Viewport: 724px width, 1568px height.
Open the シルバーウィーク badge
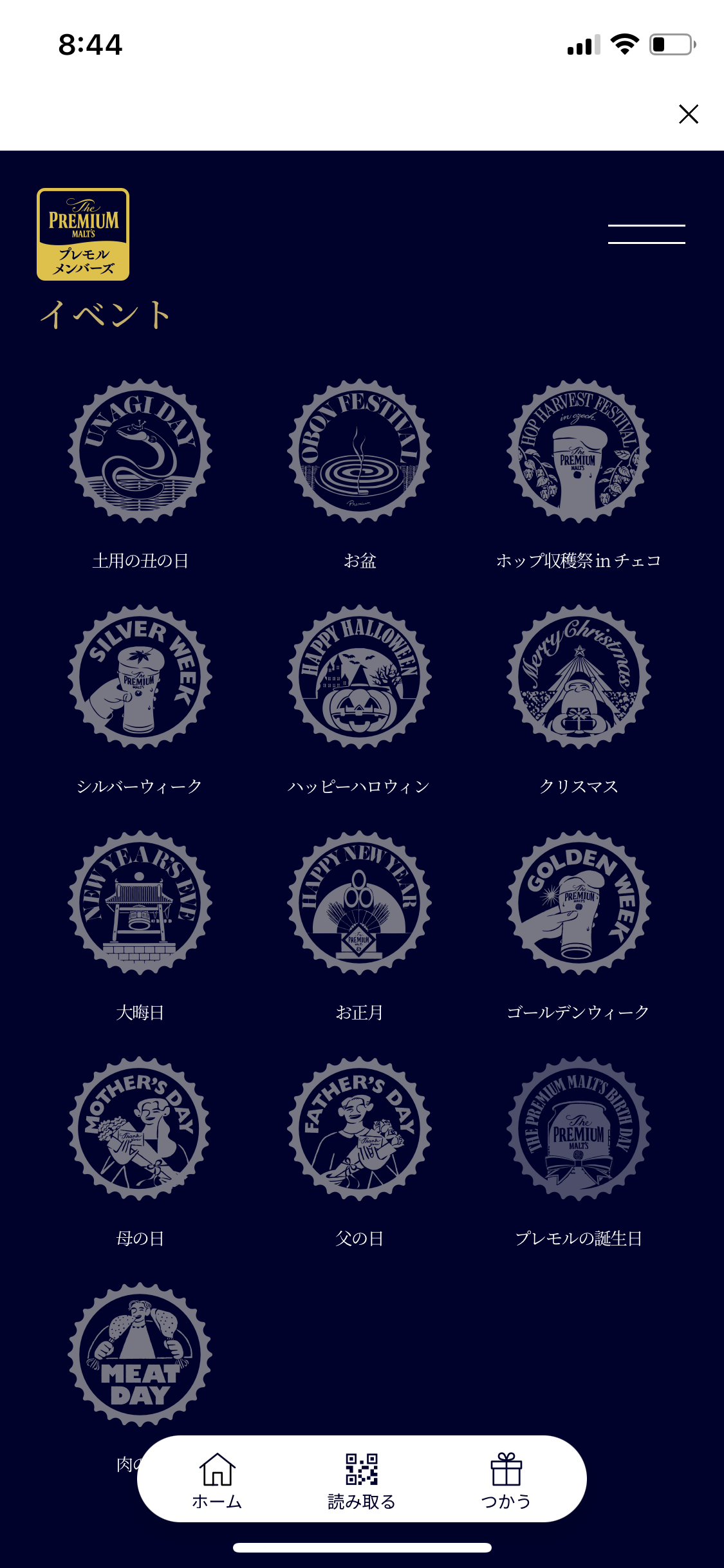[x=140, y=677]
